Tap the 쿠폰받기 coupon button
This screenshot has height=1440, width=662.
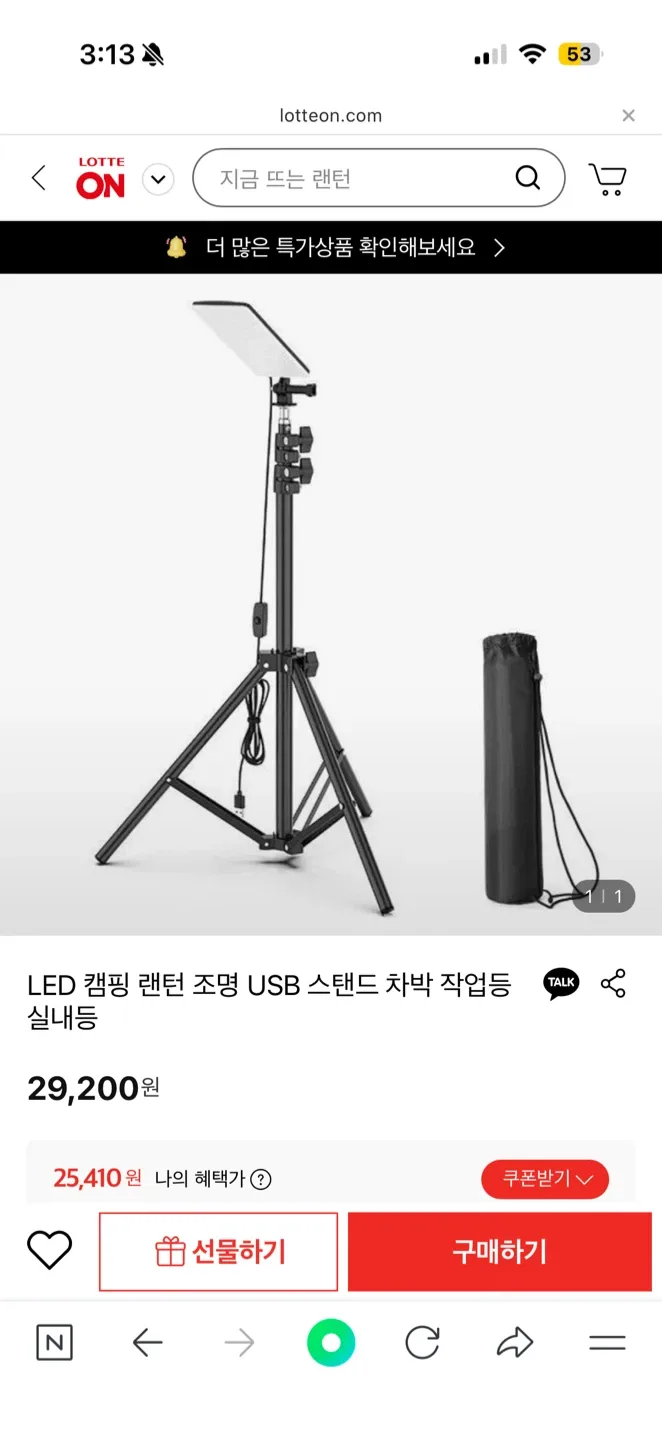[x=545, y=1179]
